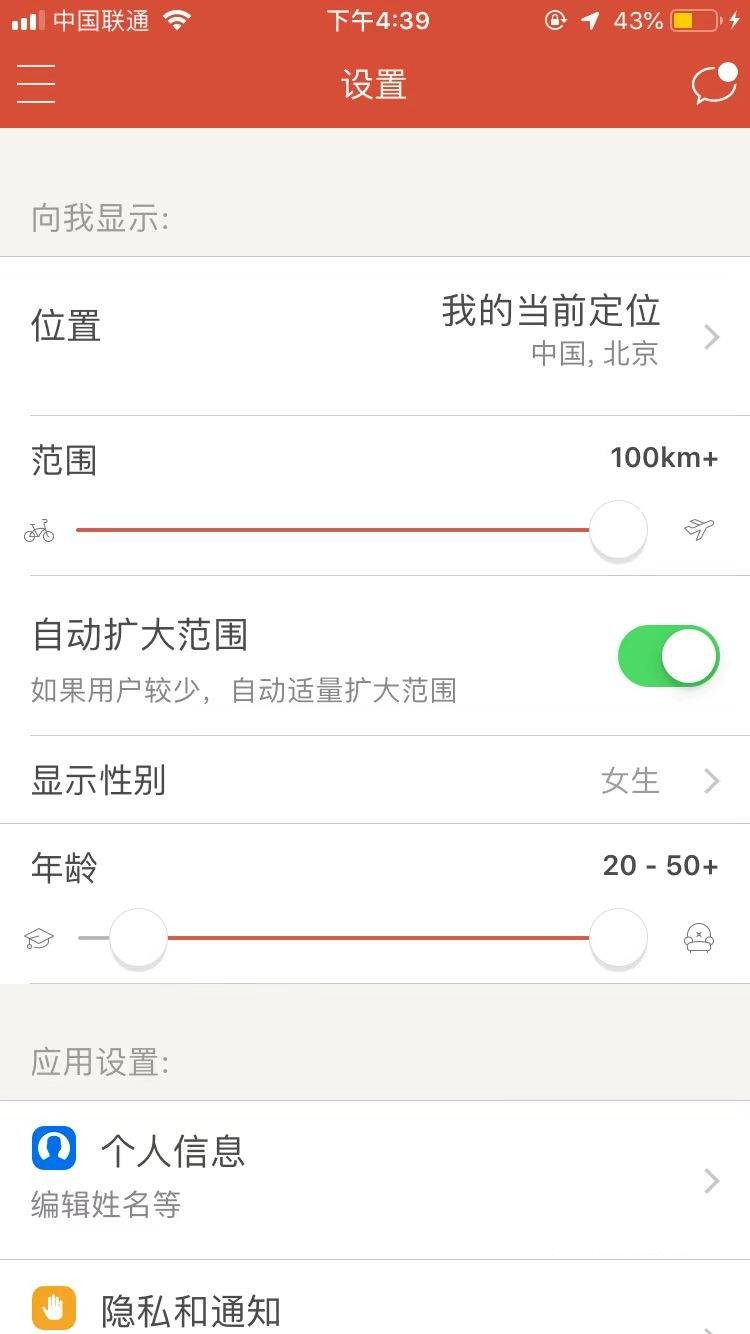750x1334 pixels.
Task: Expand the 位置 row chevron
Action: (x=711, y=336)
